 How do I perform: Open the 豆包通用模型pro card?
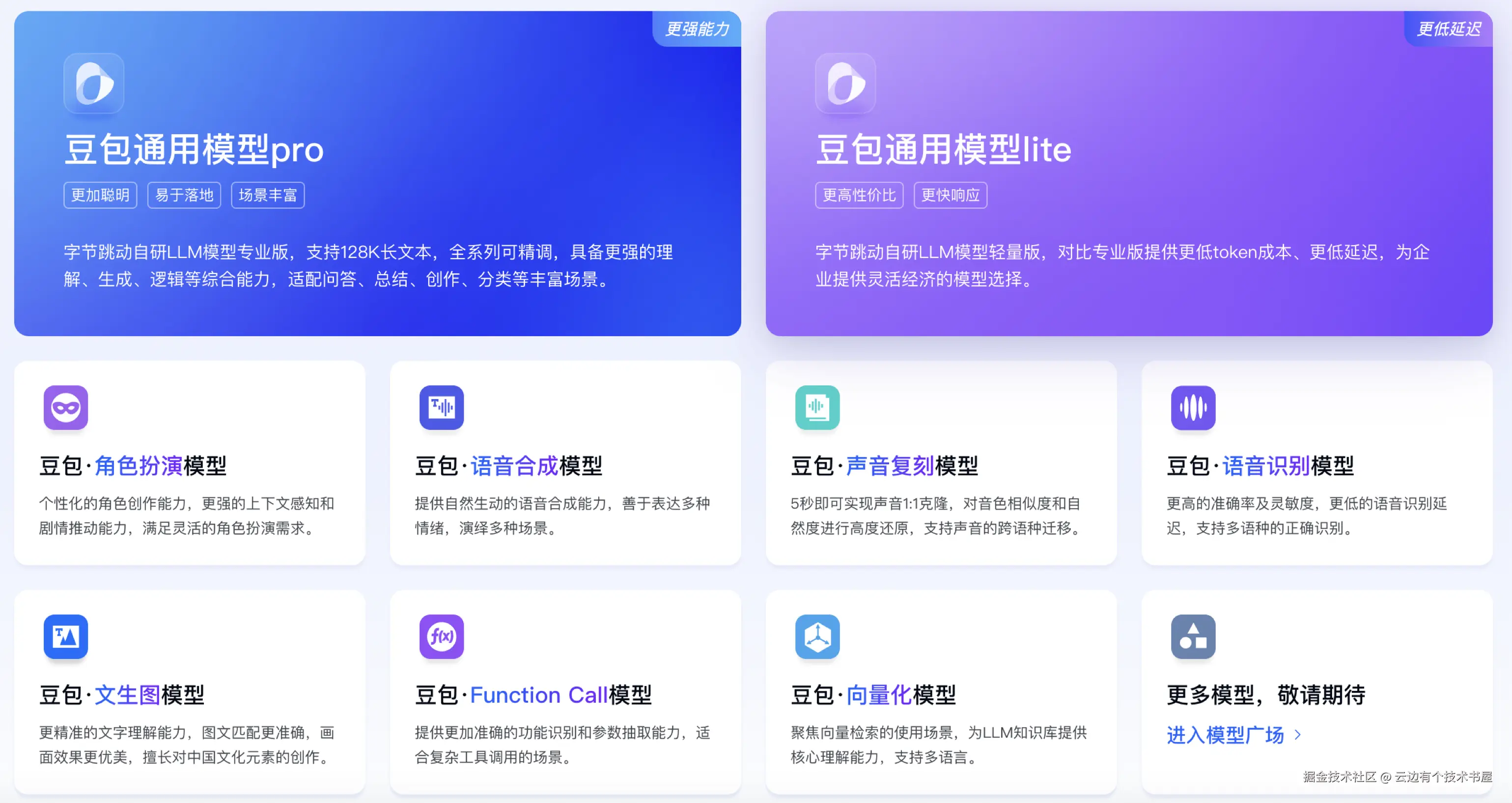click(x=377, y=174)
